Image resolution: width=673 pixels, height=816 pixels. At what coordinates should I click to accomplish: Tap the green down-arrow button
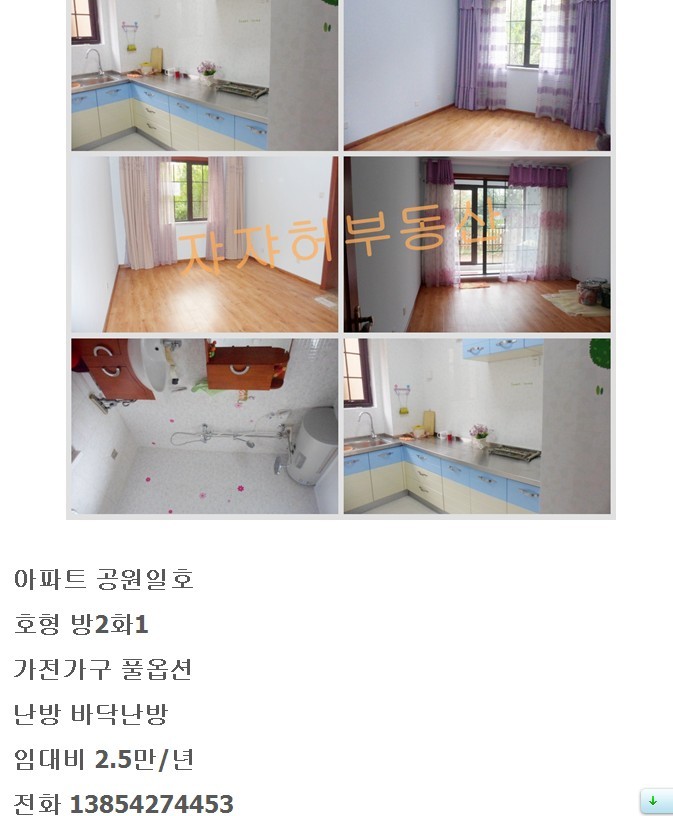(x=652, y=801)
